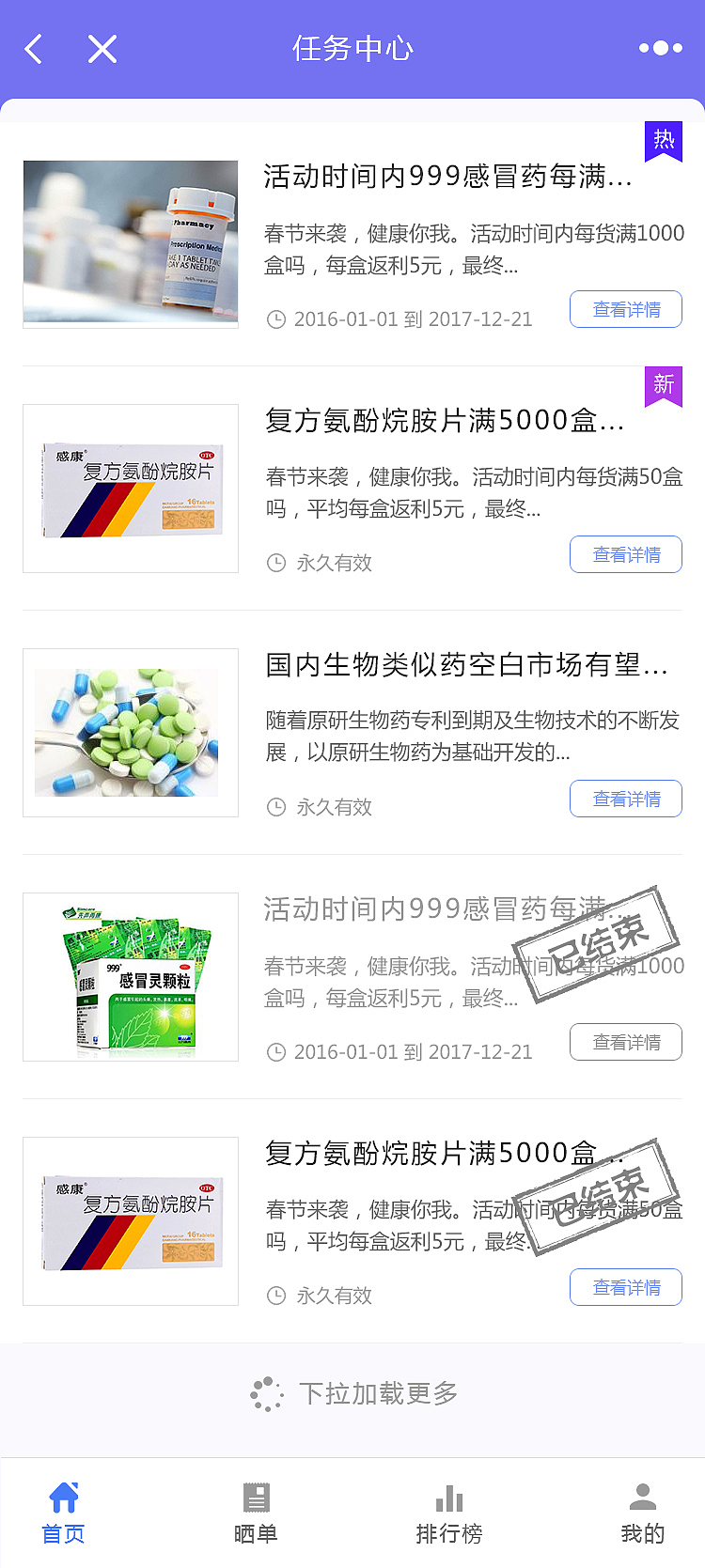
Task: Go back from 任务中心
Action: tap(34, 49)
